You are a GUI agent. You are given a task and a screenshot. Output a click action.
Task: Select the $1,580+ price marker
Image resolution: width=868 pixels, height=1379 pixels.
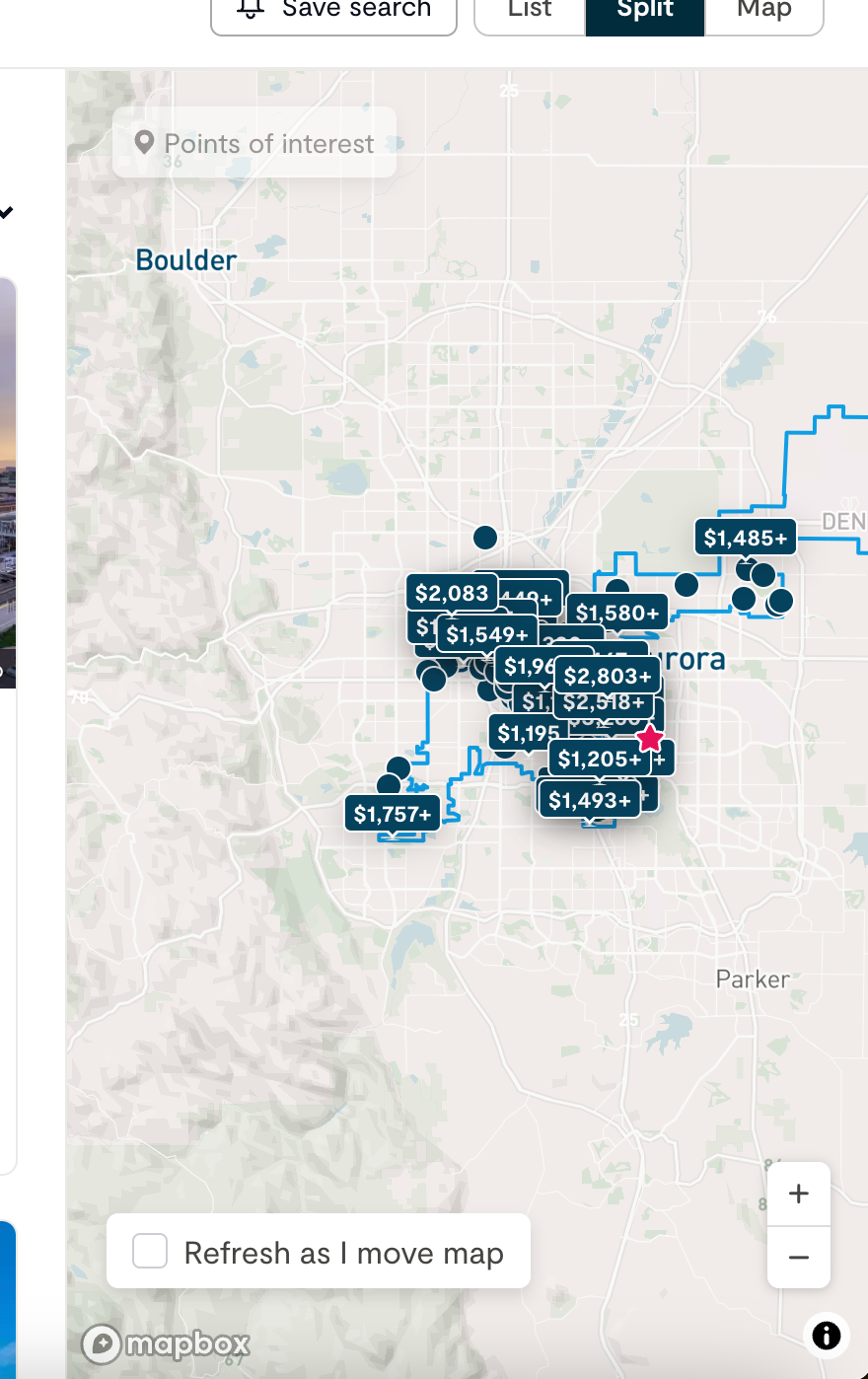[x=617, y=613]
